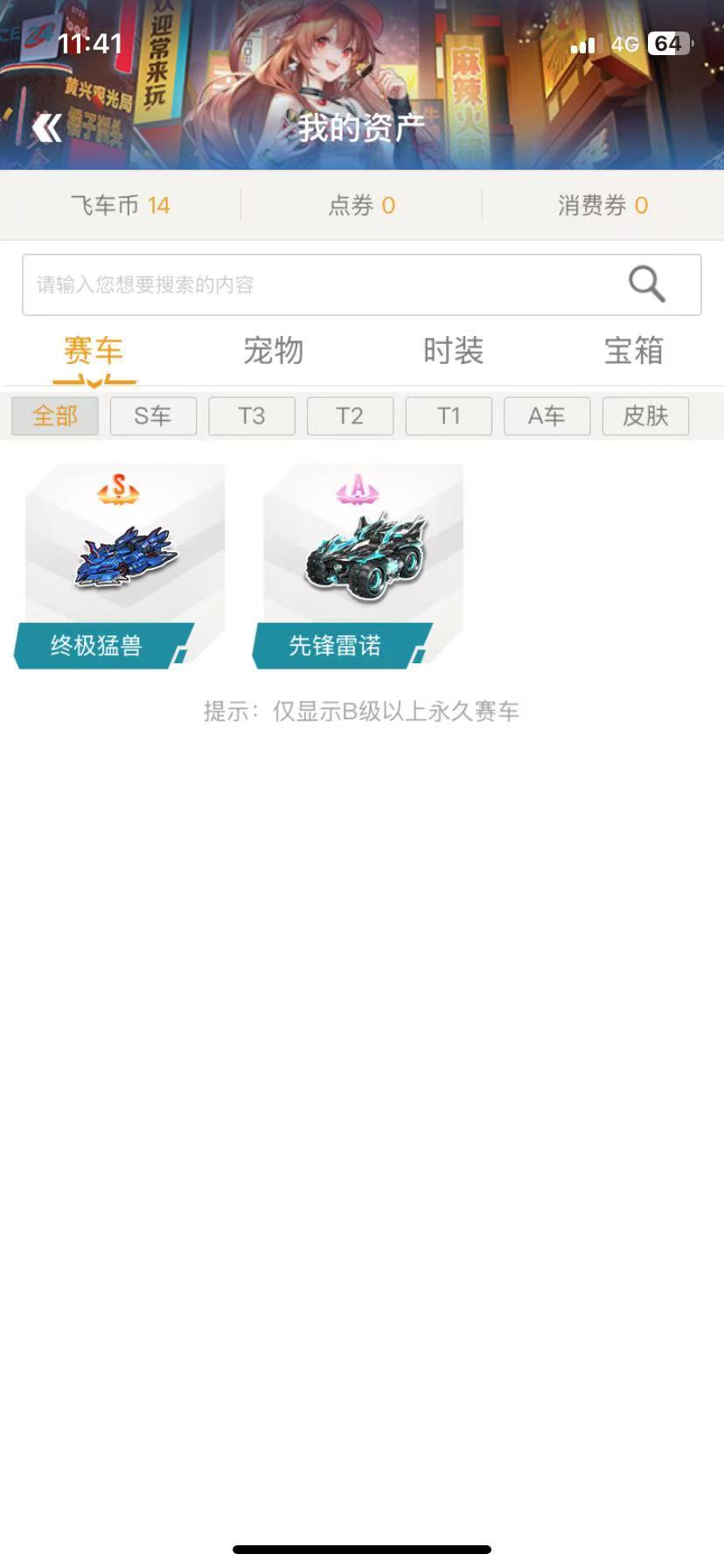Image resolution: width=724 pixels, height=1568 pixels.
Task: Tap the magnifier search icon
Action: 647,284
